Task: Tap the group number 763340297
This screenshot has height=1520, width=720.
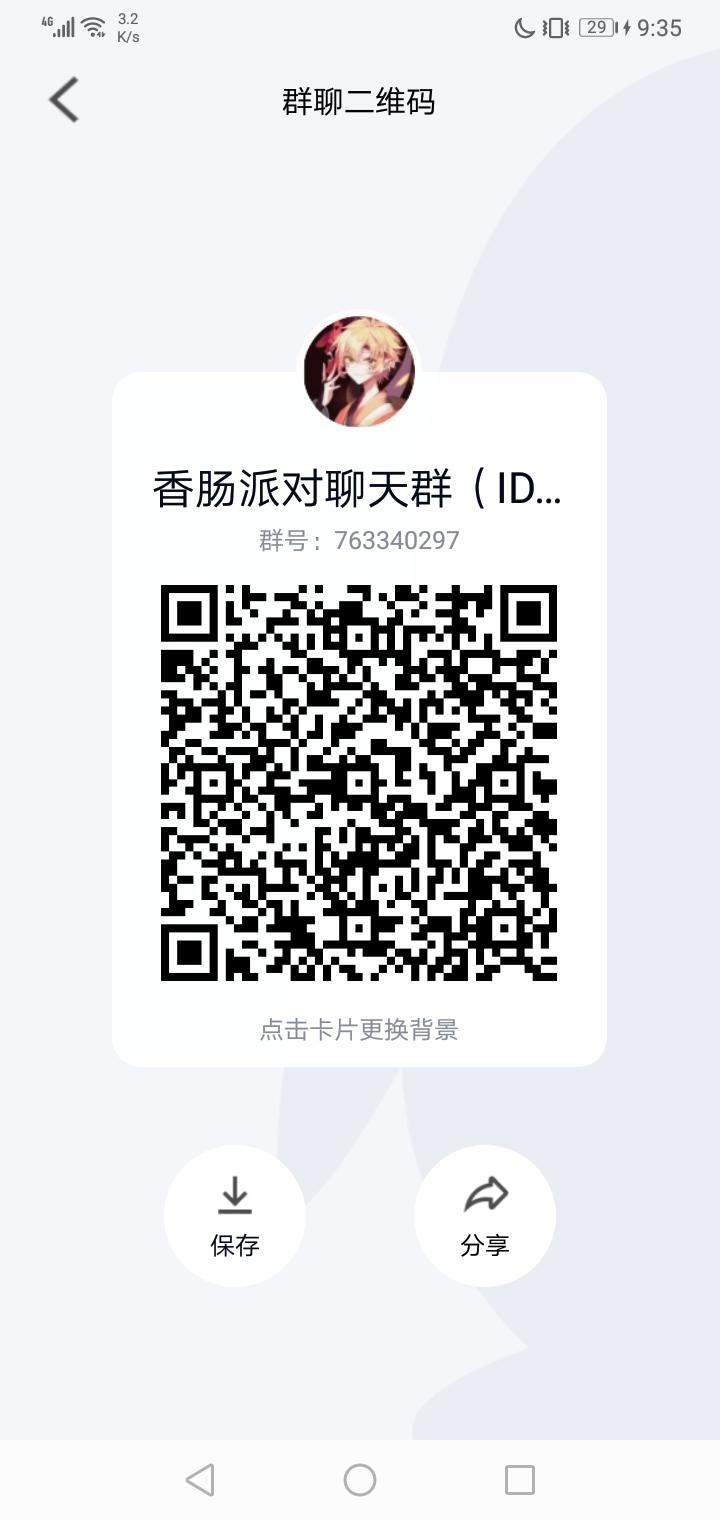Action: (360, 540)
